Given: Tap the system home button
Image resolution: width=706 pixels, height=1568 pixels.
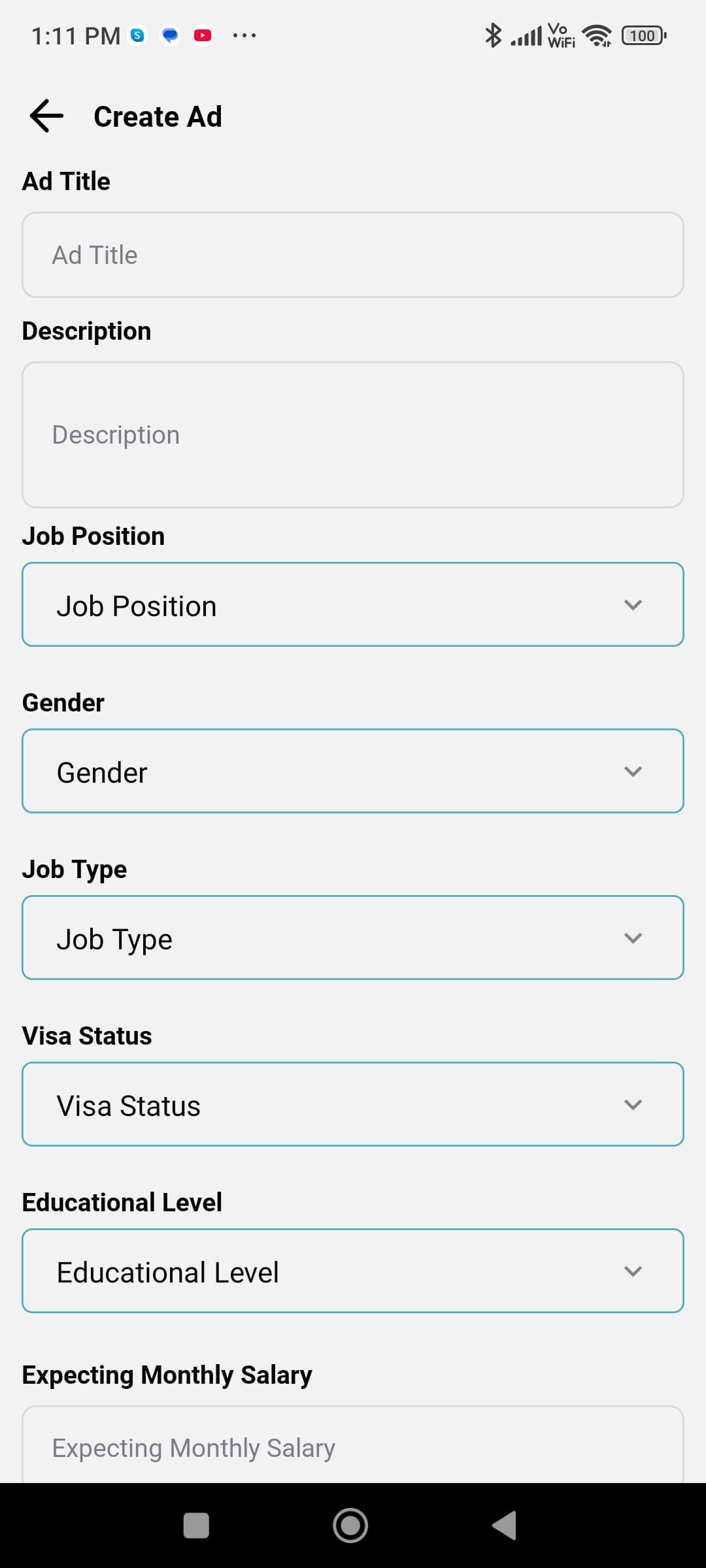Looking at the screenshot, I should 350,1526.
